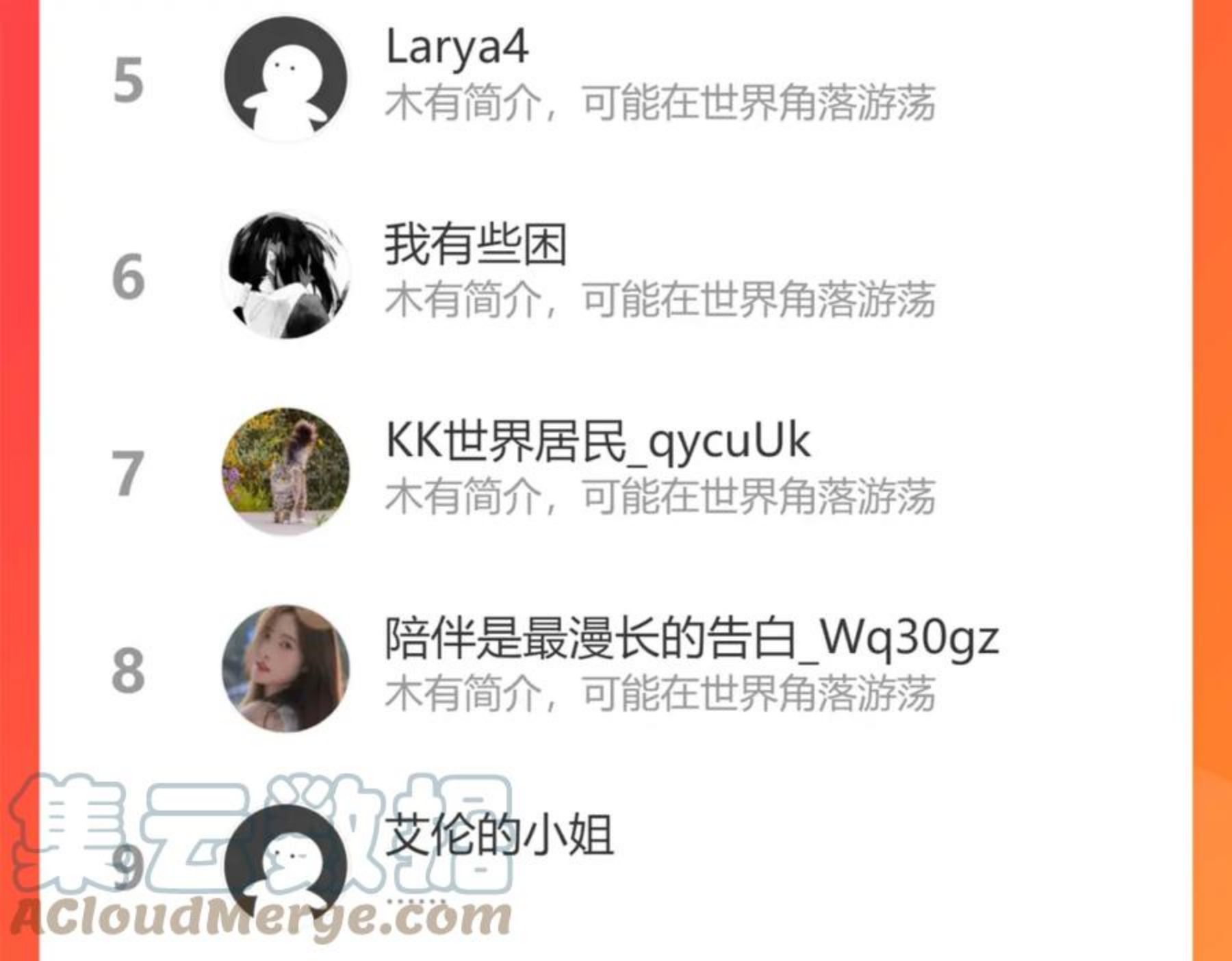The width and height of the screenshot is (1232, 961).
Task: Open 艾伦的小姐 ranked ninth
Action: (x=499, y=835)
